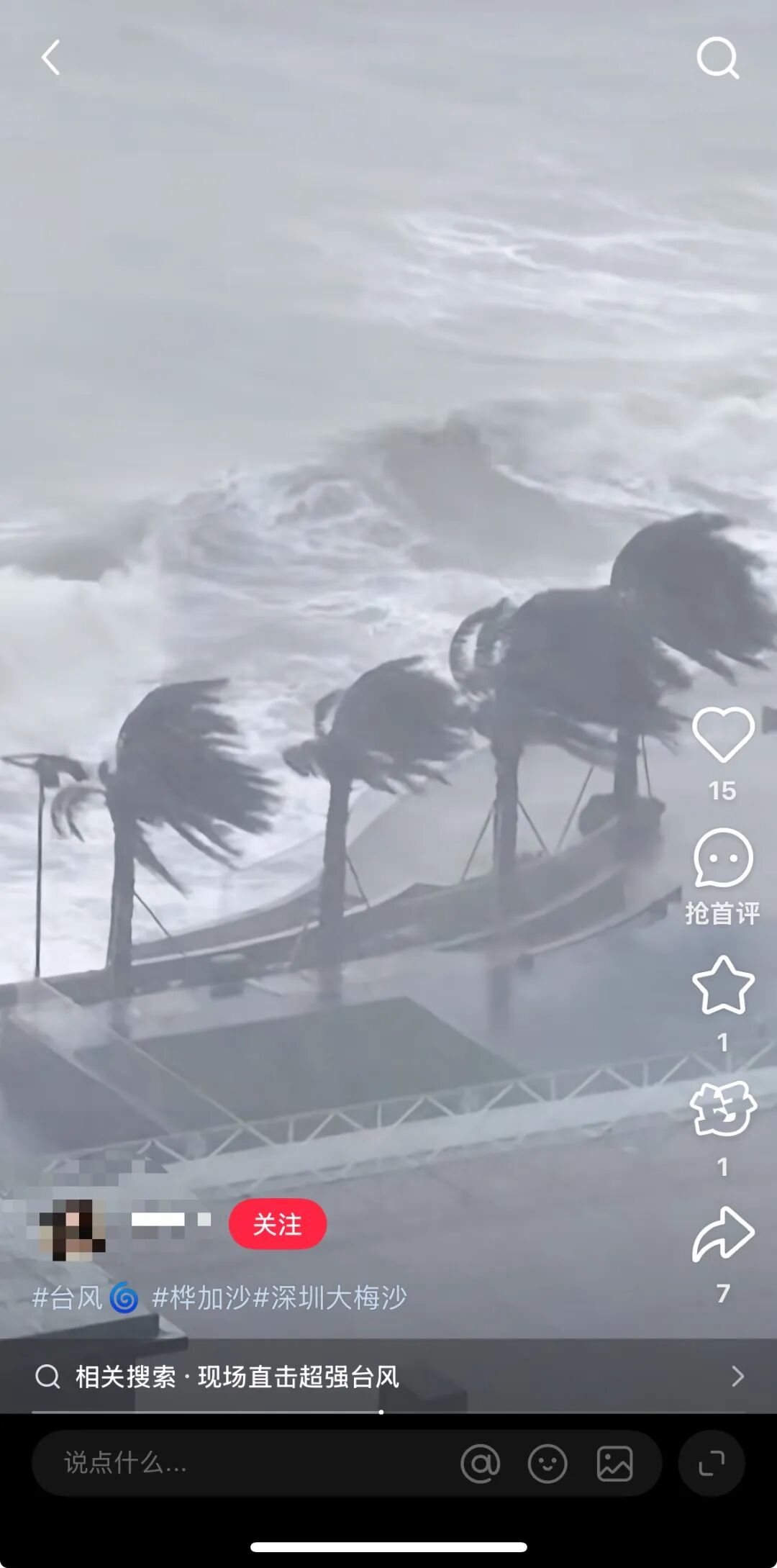Image resolution: width=777 pixels, height=1568 pixels.
Task: Open the emoji picker in comment bar
Action: click(547, 1463)
